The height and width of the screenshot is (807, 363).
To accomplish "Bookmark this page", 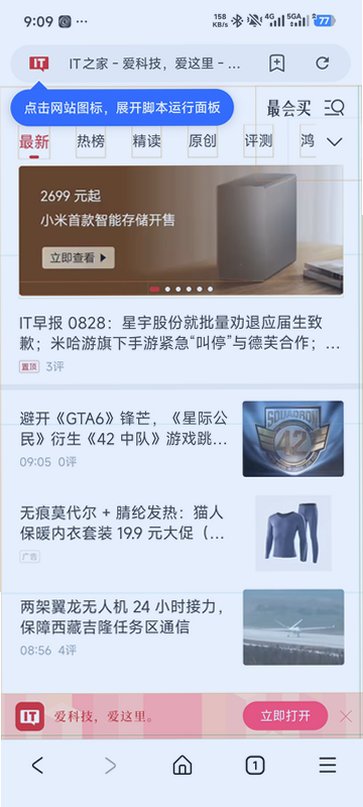I will 277,63.
